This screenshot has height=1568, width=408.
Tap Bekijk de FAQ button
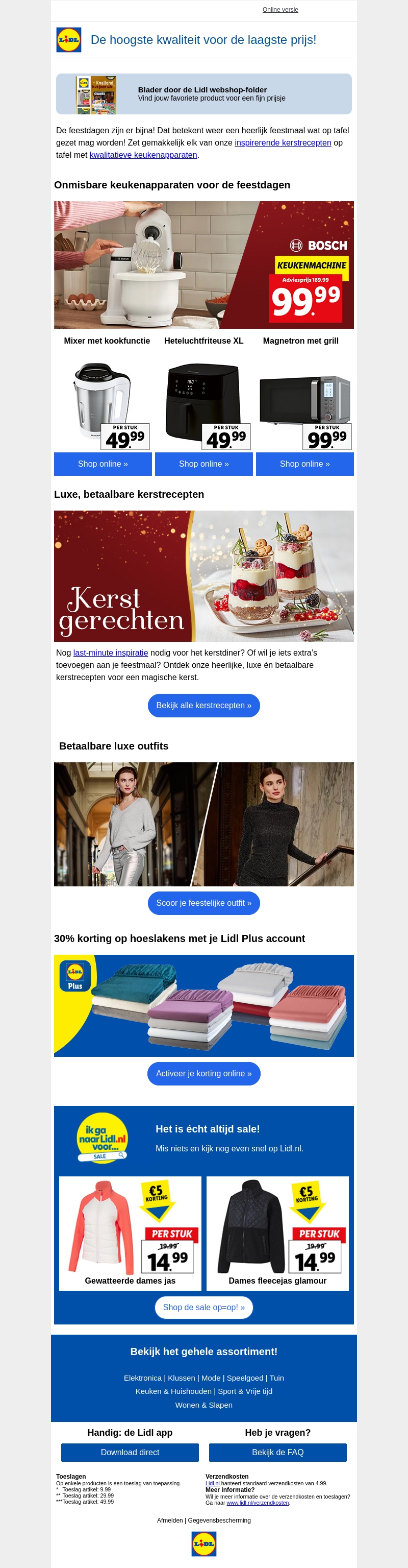pyautogui.click(x=277, y=1452)
